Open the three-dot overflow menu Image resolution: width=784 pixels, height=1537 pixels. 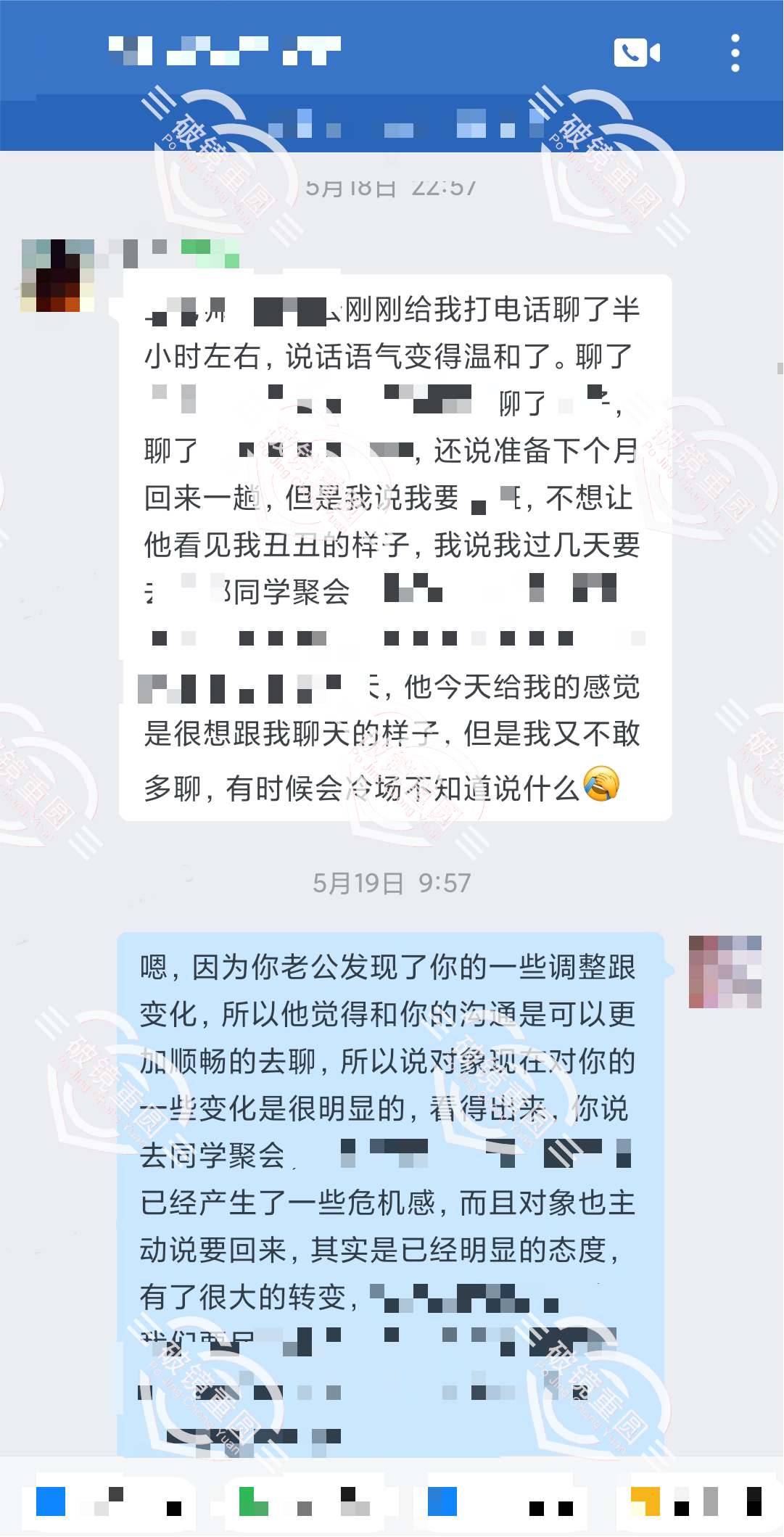coord(735,53)
